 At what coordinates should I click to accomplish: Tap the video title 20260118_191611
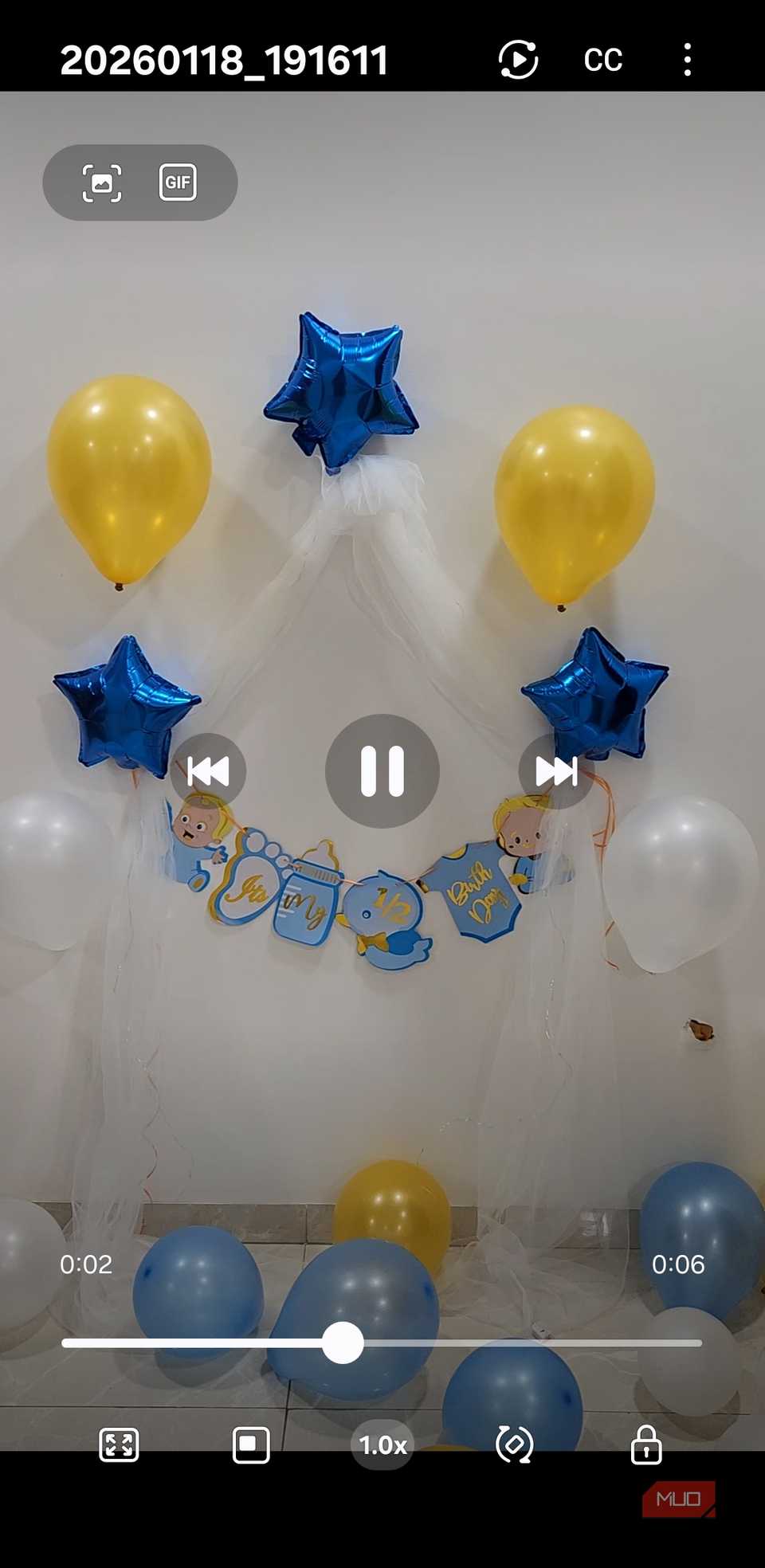pyautogui.click(x=223, y=59)
